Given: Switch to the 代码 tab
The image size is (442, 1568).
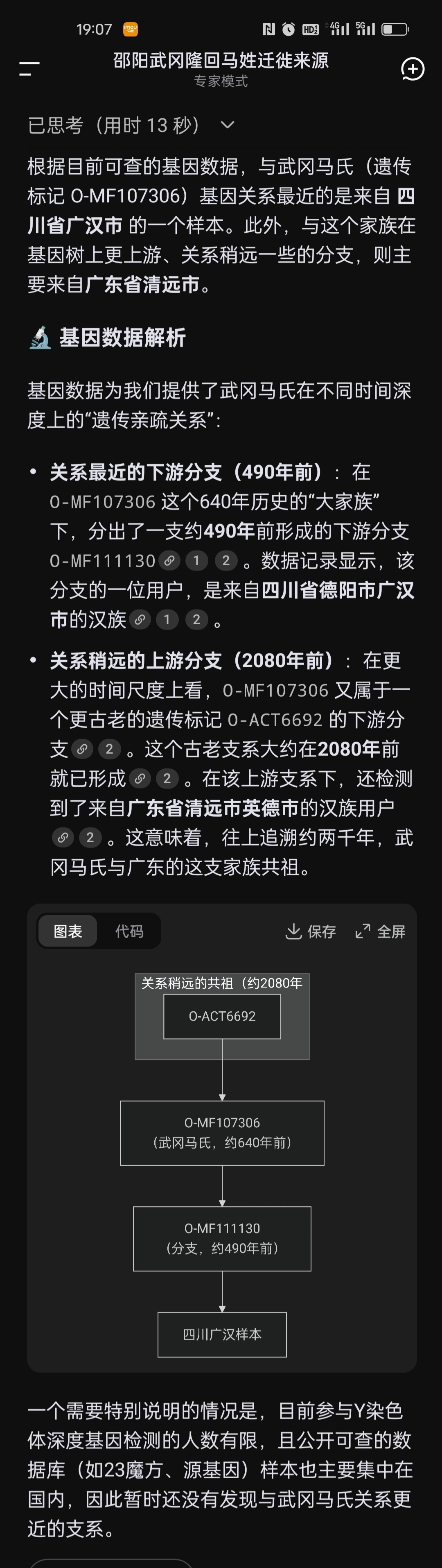Looking at the screenshot, I should click(x=129, y=931).
